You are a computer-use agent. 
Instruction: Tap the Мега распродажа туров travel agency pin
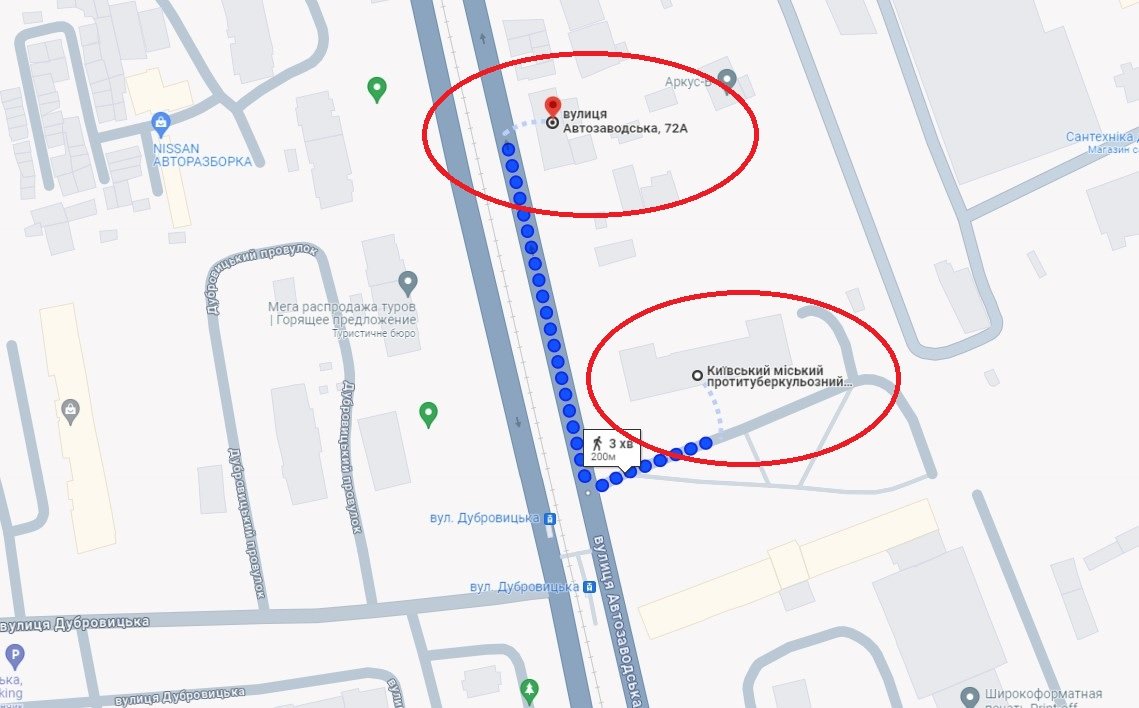tap(407, 280)
